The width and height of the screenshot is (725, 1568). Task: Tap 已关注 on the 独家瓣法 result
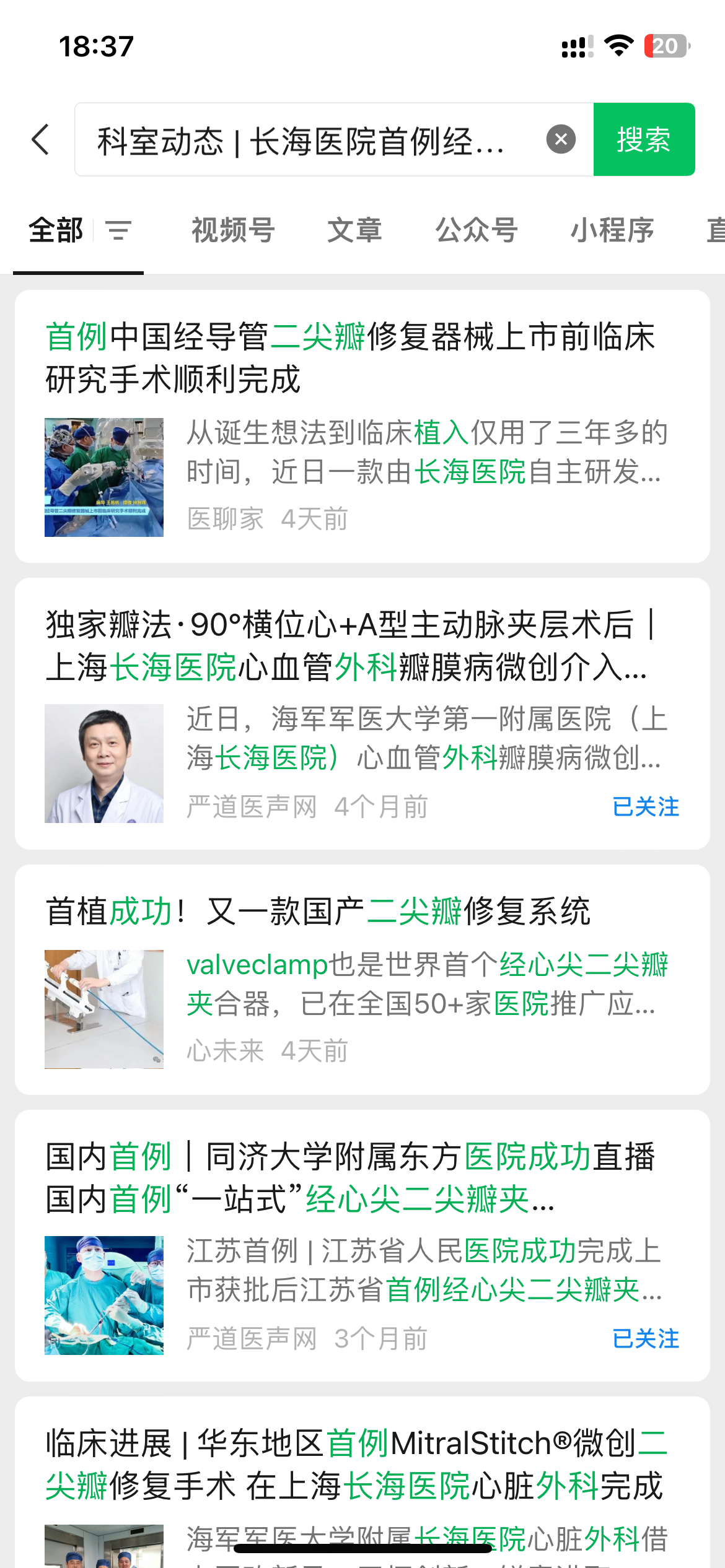pyautogui.click(x=645, y=807)
